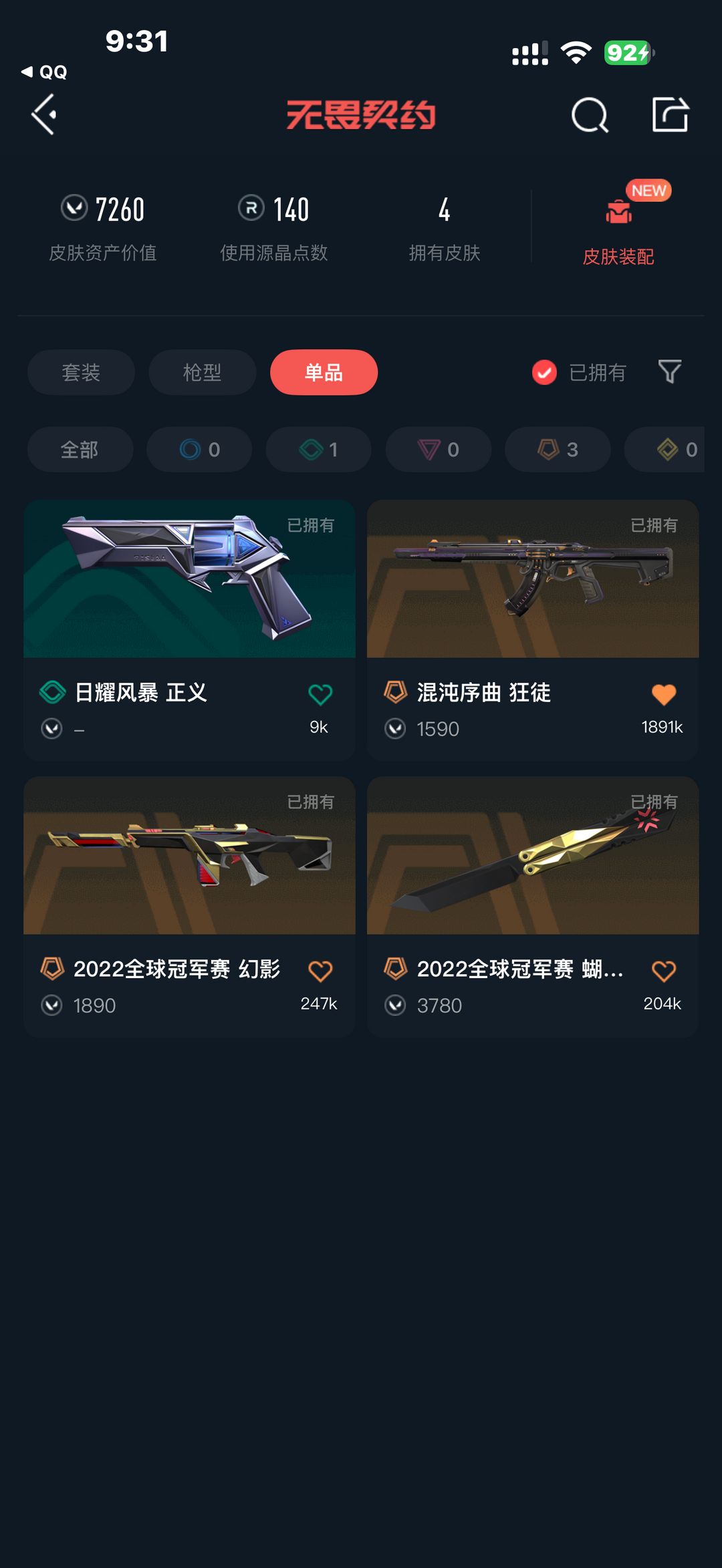Like the 2022全球冠军赛 蝴蝶刀 skin

click(x=663, y=971)
